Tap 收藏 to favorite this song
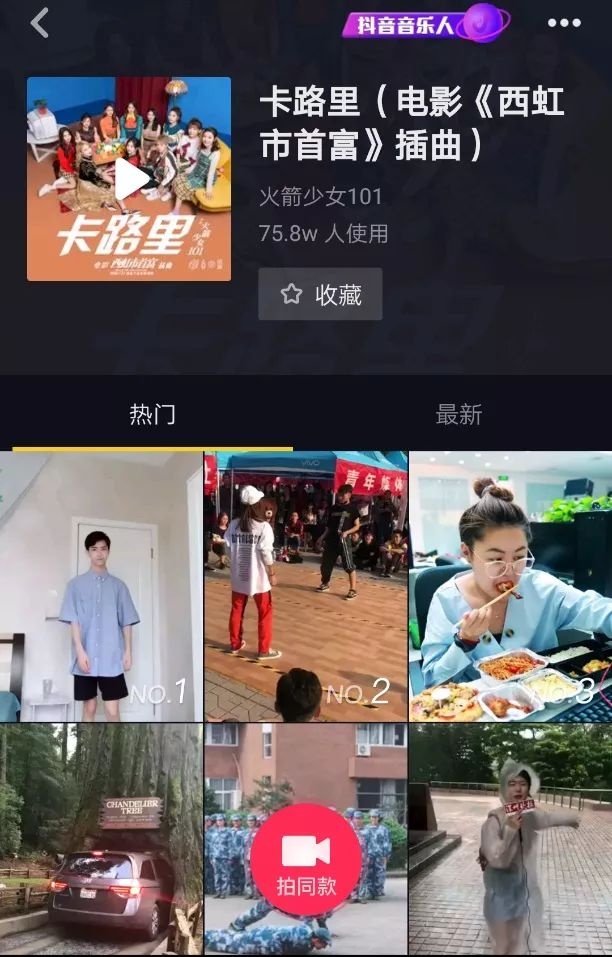Screen dimensions: 612x957 click(x=320, y=294)
